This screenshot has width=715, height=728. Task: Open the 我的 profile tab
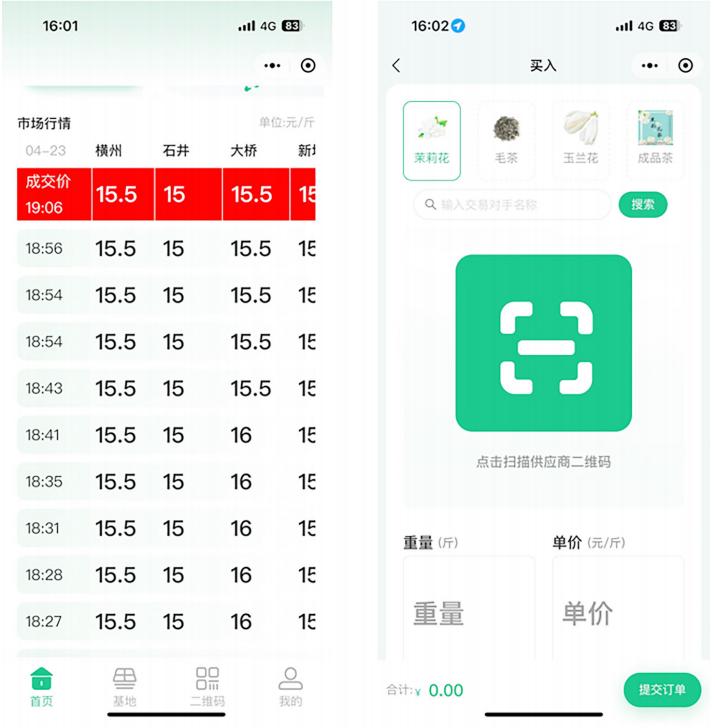(290, 687)
